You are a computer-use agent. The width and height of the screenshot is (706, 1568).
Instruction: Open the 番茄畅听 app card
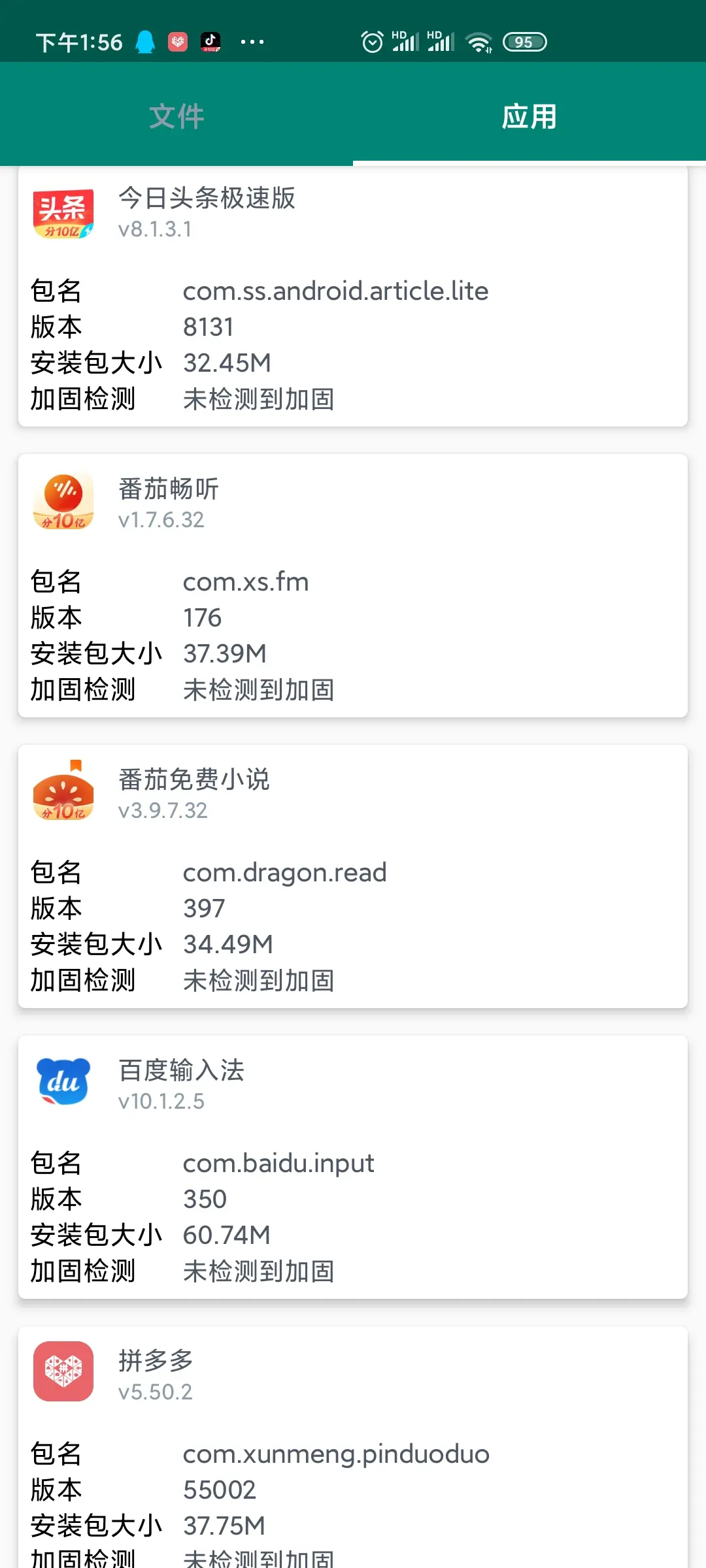pyautogui.click(x=353, y=585)
